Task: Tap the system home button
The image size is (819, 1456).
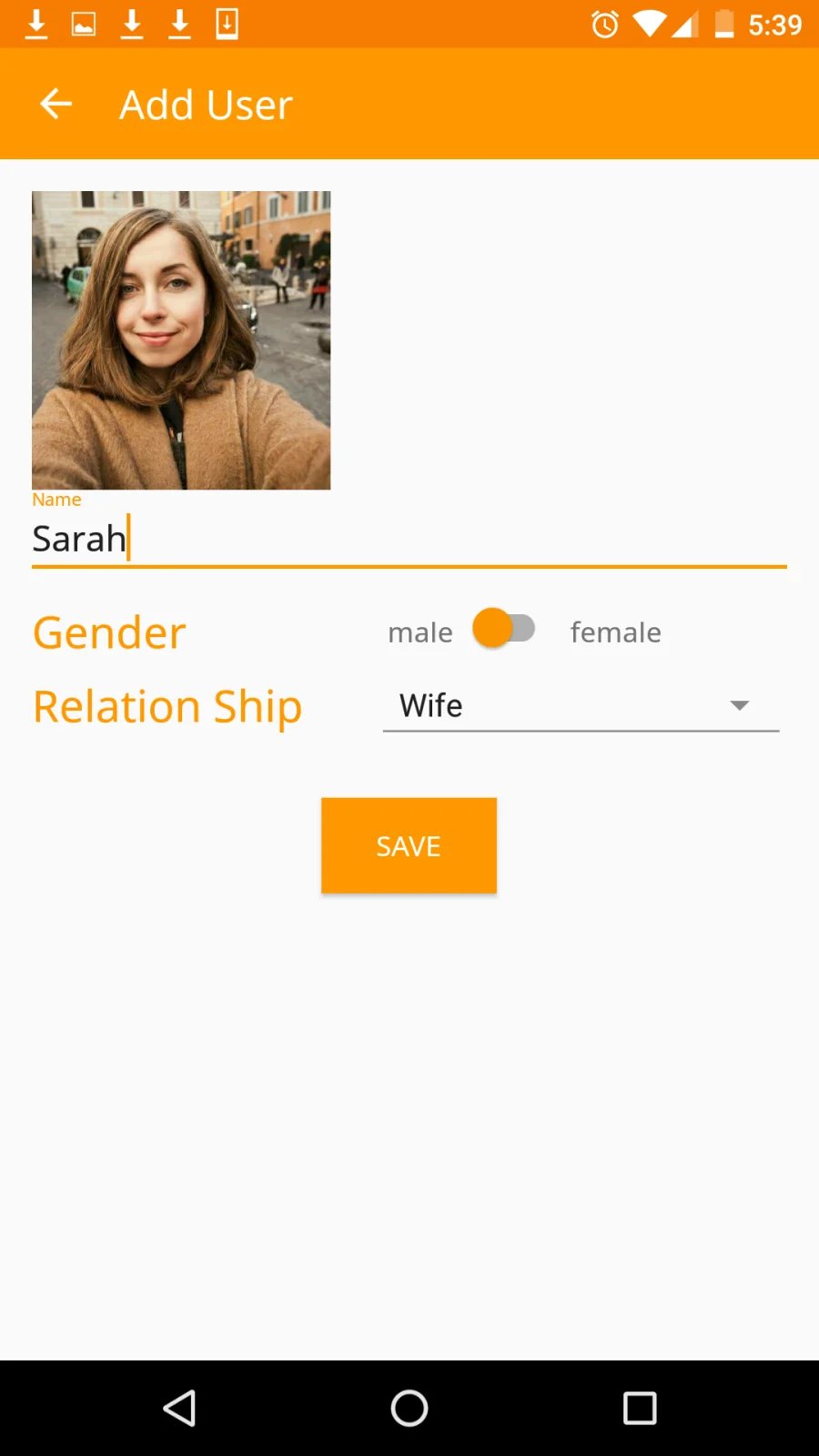Action: click(x=409, y=1409)
